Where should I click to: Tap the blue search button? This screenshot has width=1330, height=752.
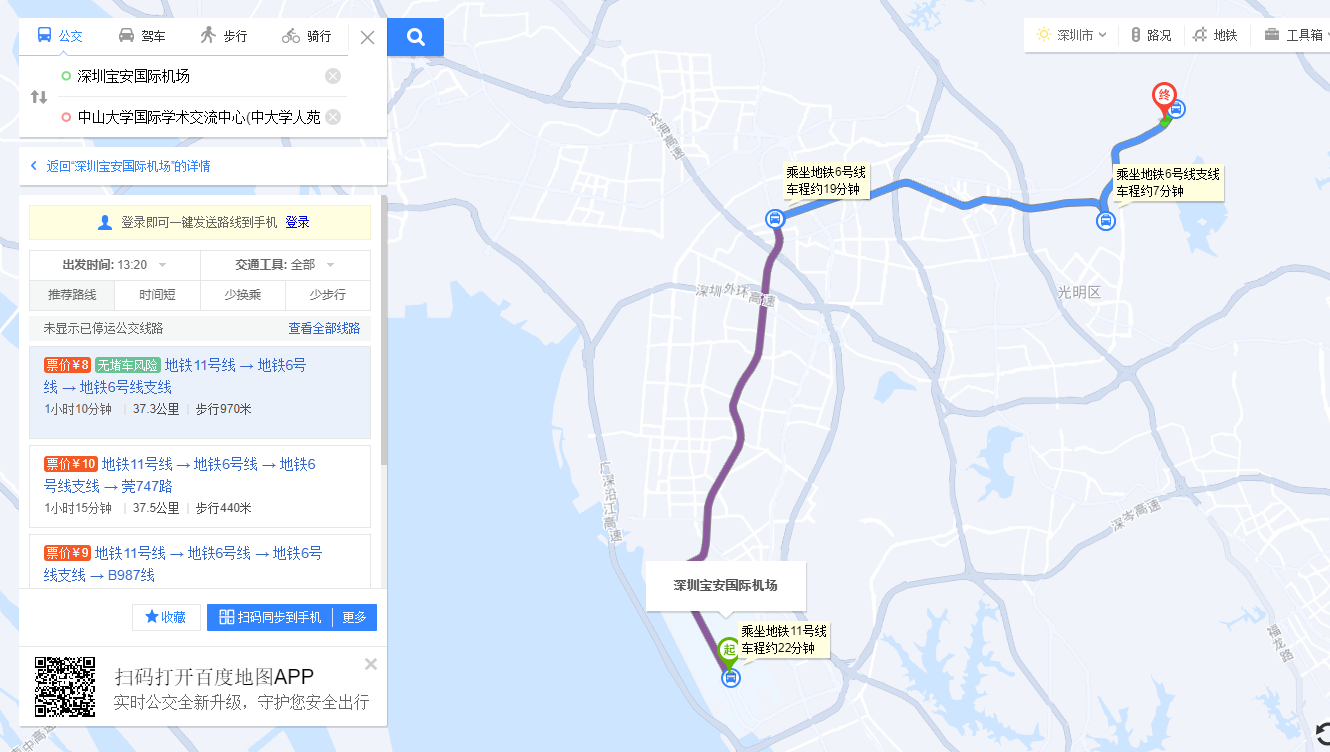(416, 38)
